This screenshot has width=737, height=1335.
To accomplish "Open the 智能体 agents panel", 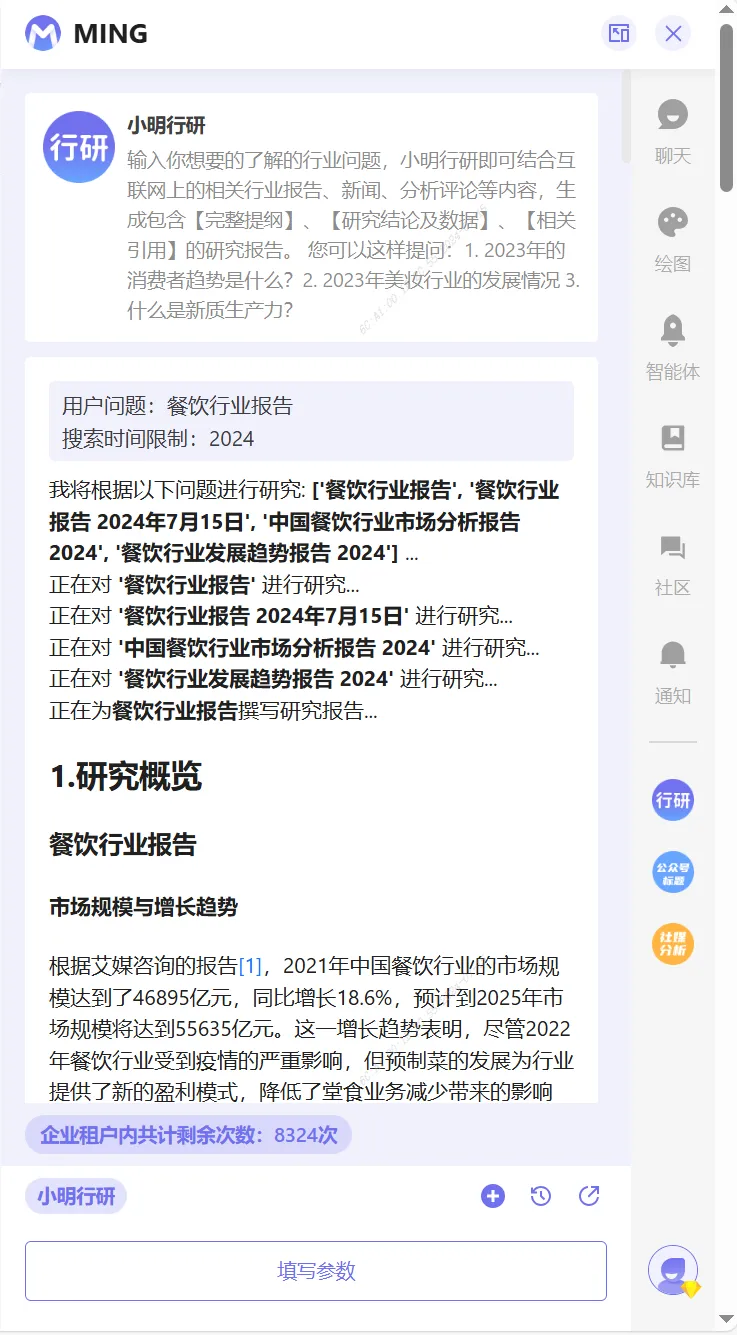I will [x=672, y=345].
